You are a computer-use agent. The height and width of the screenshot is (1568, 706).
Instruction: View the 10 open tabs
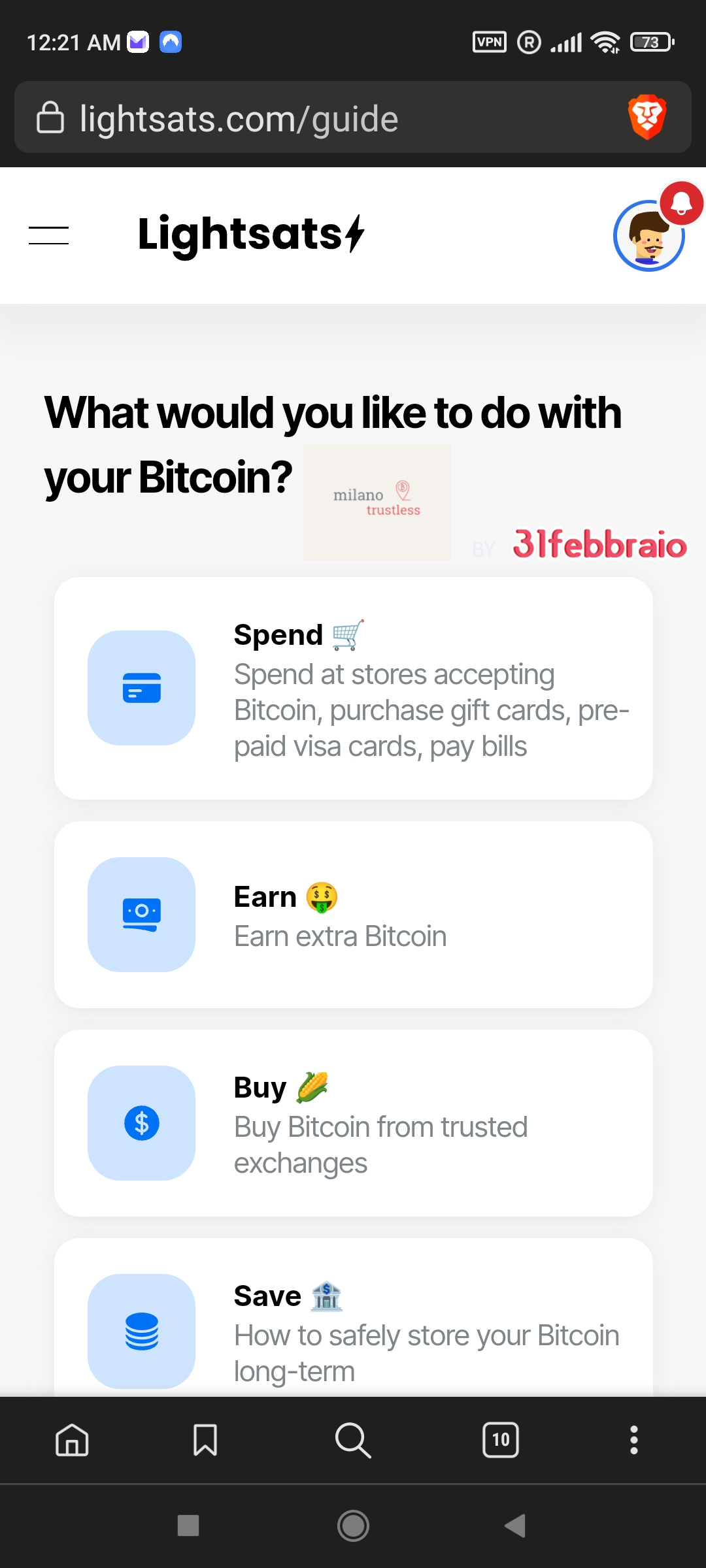[x=501, y=1440]
